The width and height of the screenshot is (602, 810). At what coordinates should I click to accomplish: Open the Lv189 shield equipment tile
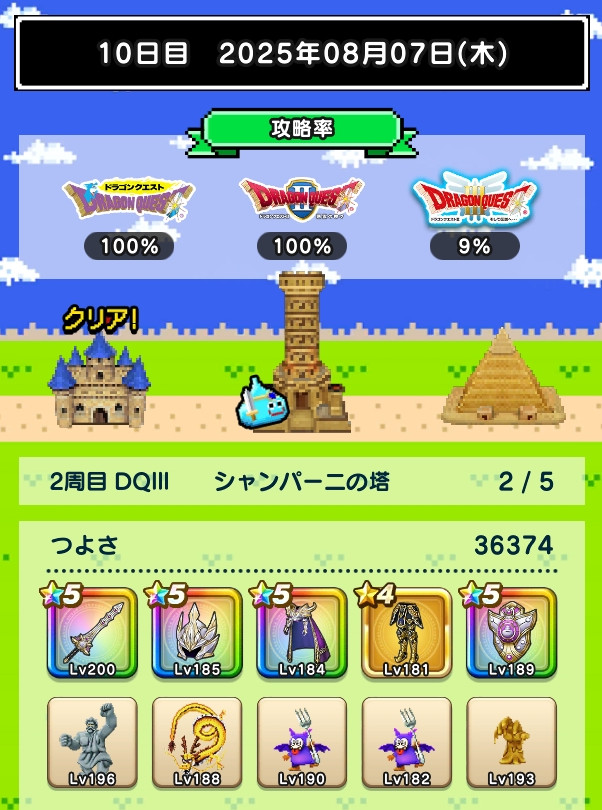[511, 634]
